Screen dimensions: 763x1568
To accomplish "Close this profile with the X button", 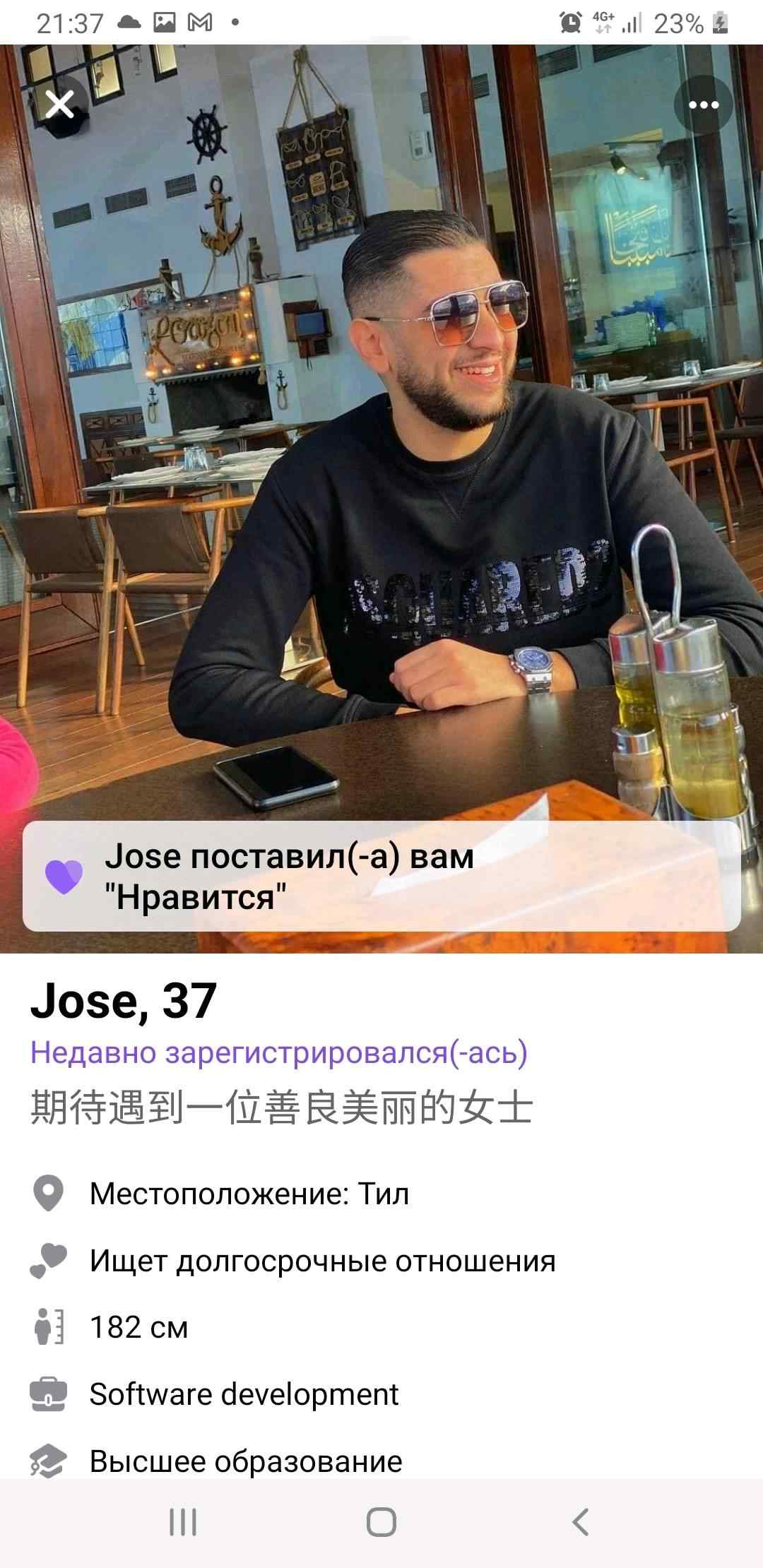I will 60,105.
